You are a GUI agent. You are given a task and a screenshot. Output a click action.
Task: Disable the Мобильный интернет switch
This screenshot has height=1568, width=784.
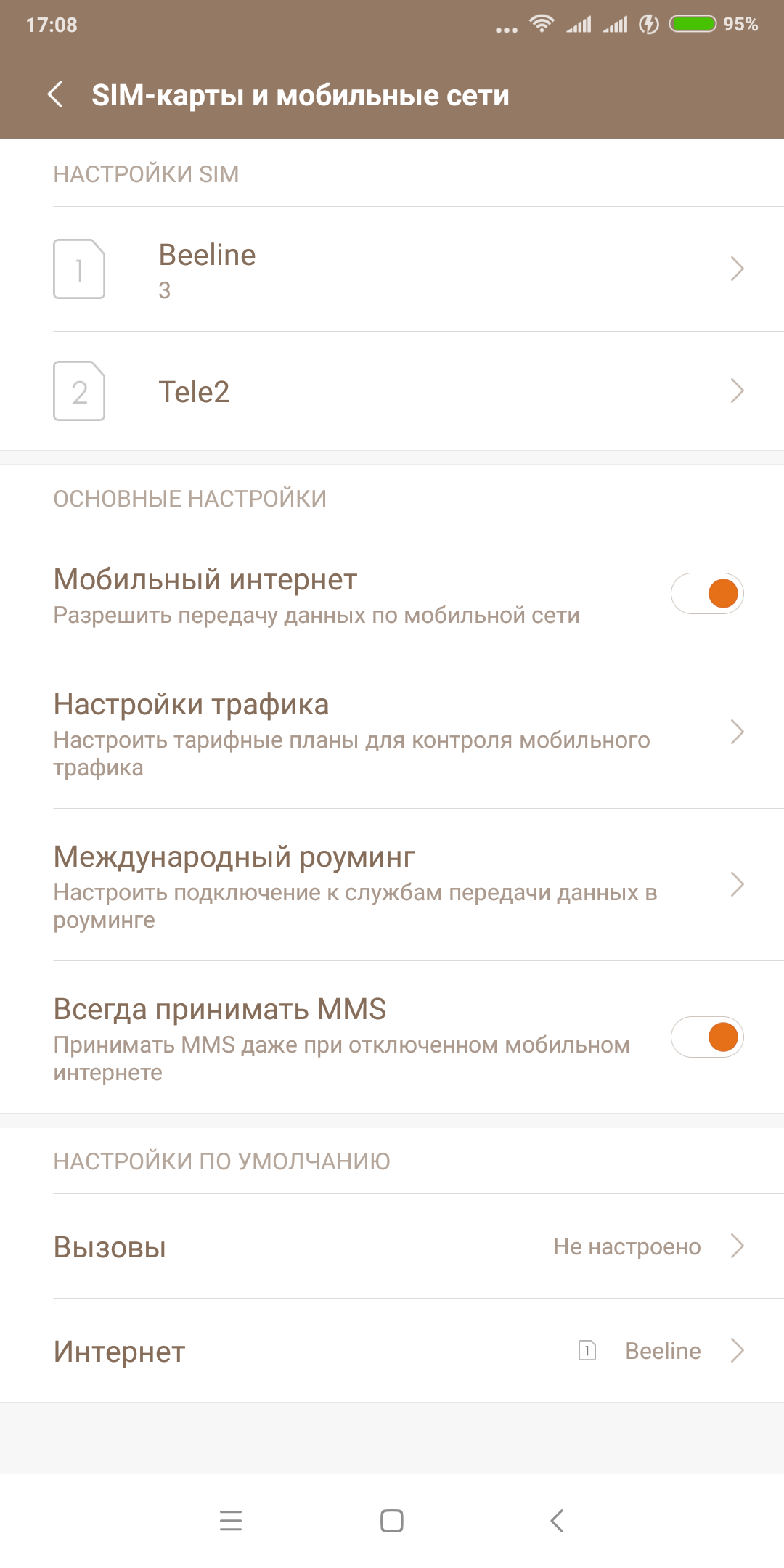(x=706, y=594)
